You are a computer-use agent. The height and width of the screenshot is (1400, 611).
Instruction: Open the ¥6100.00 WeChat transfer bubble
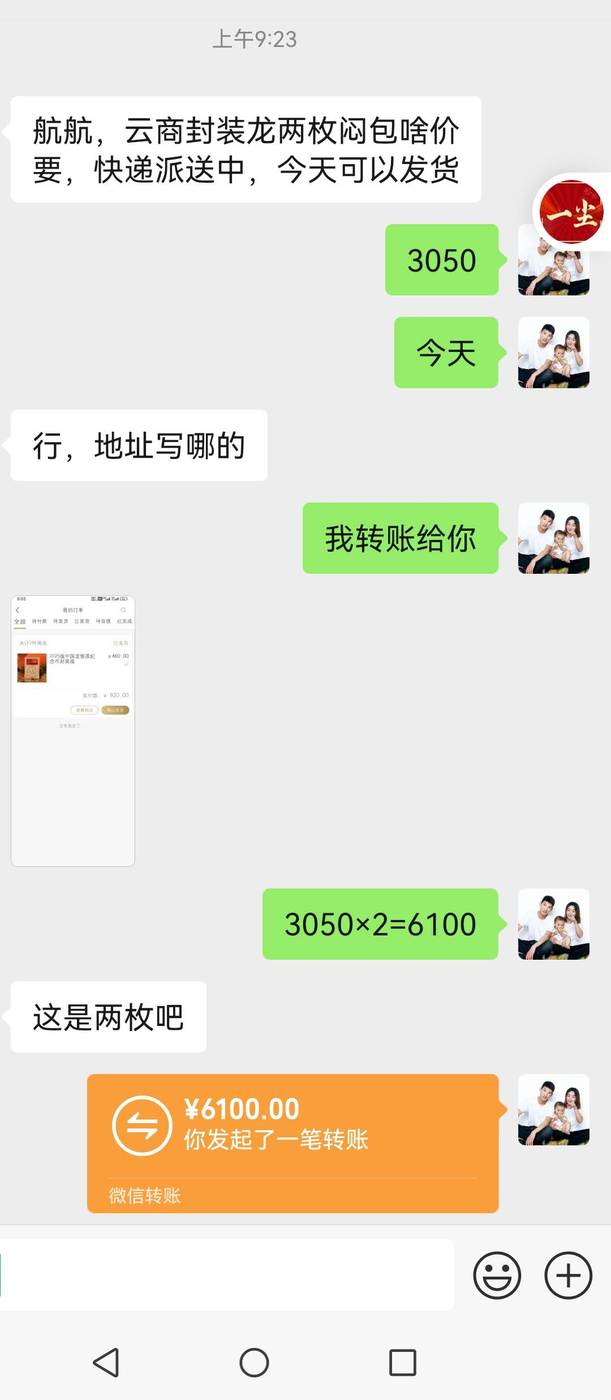(293, 1143)
